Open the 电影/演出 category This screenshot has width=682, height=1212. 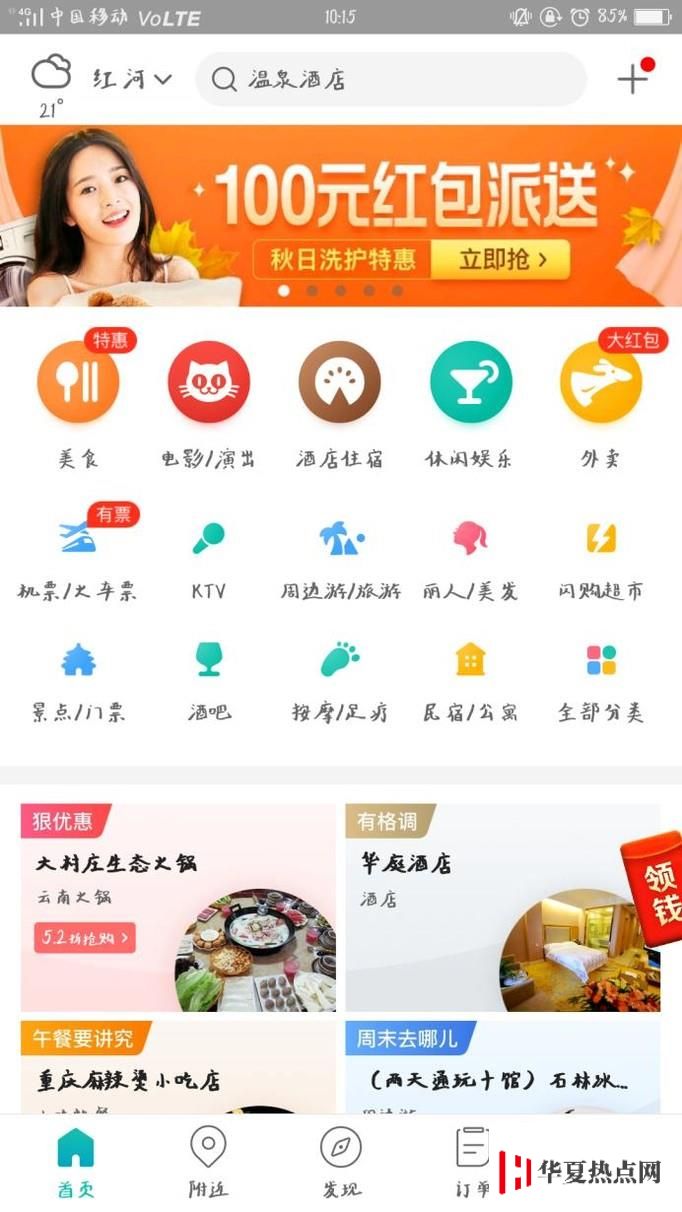(209, 383)
